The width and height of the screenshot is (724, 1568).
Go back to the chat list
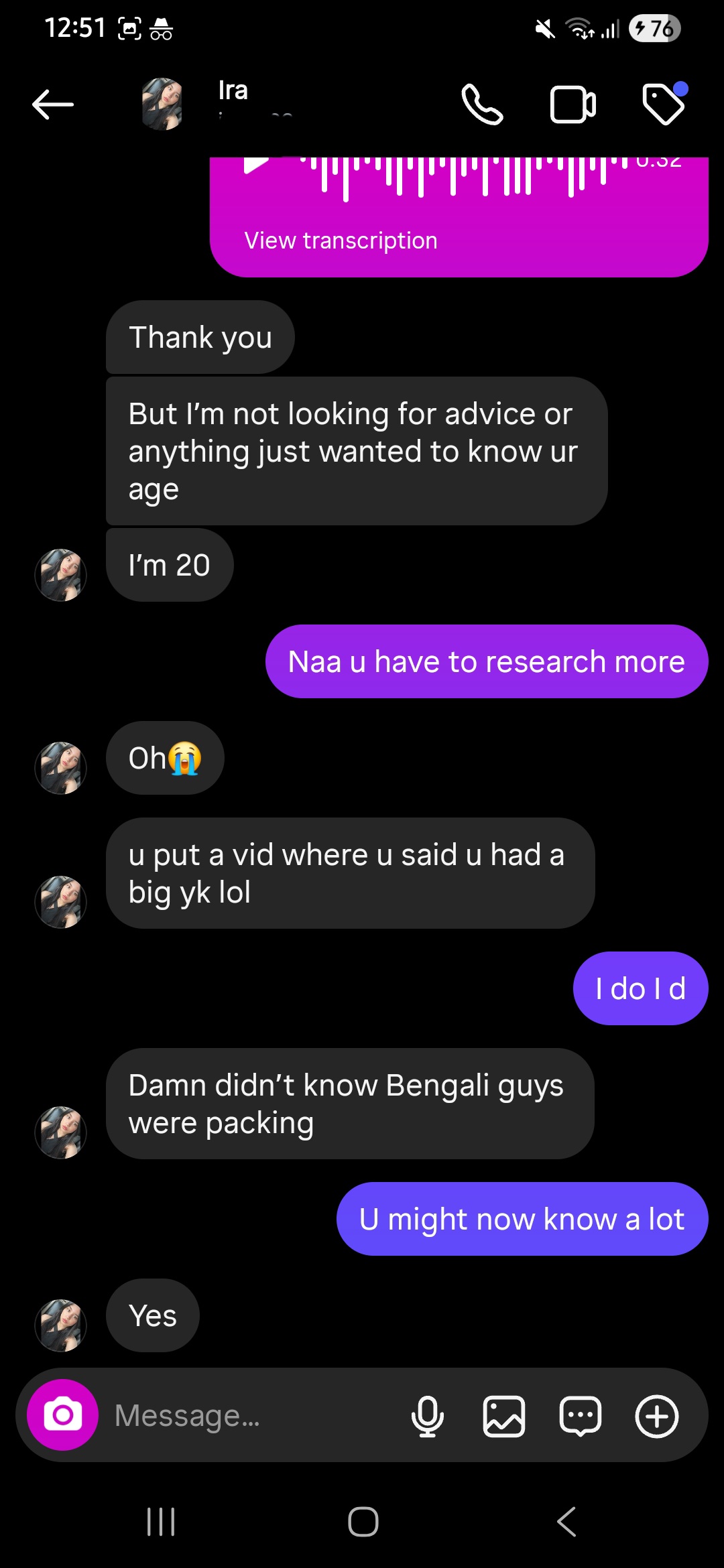pos(53,105)
